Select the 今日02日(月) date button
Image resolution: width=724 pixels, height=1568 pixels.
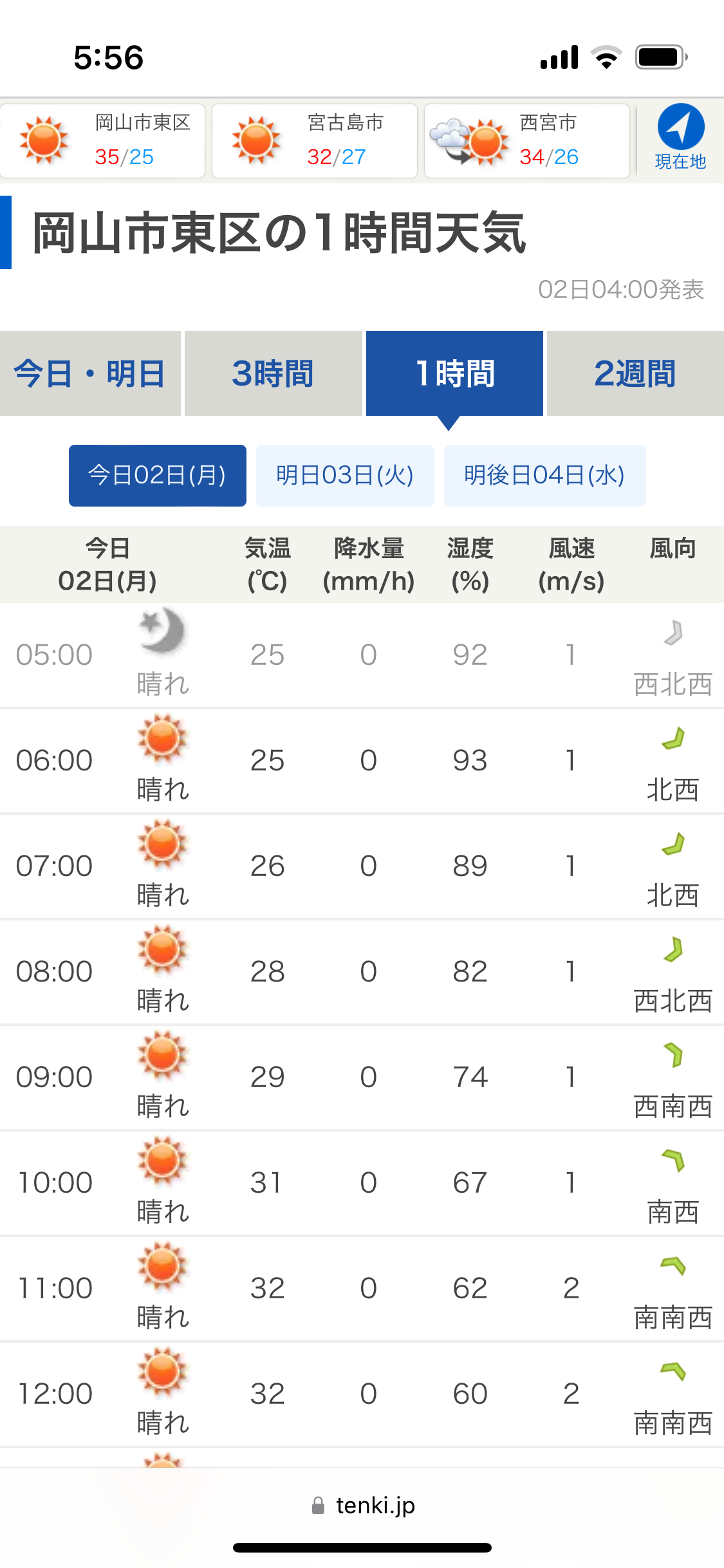[158, 476]
